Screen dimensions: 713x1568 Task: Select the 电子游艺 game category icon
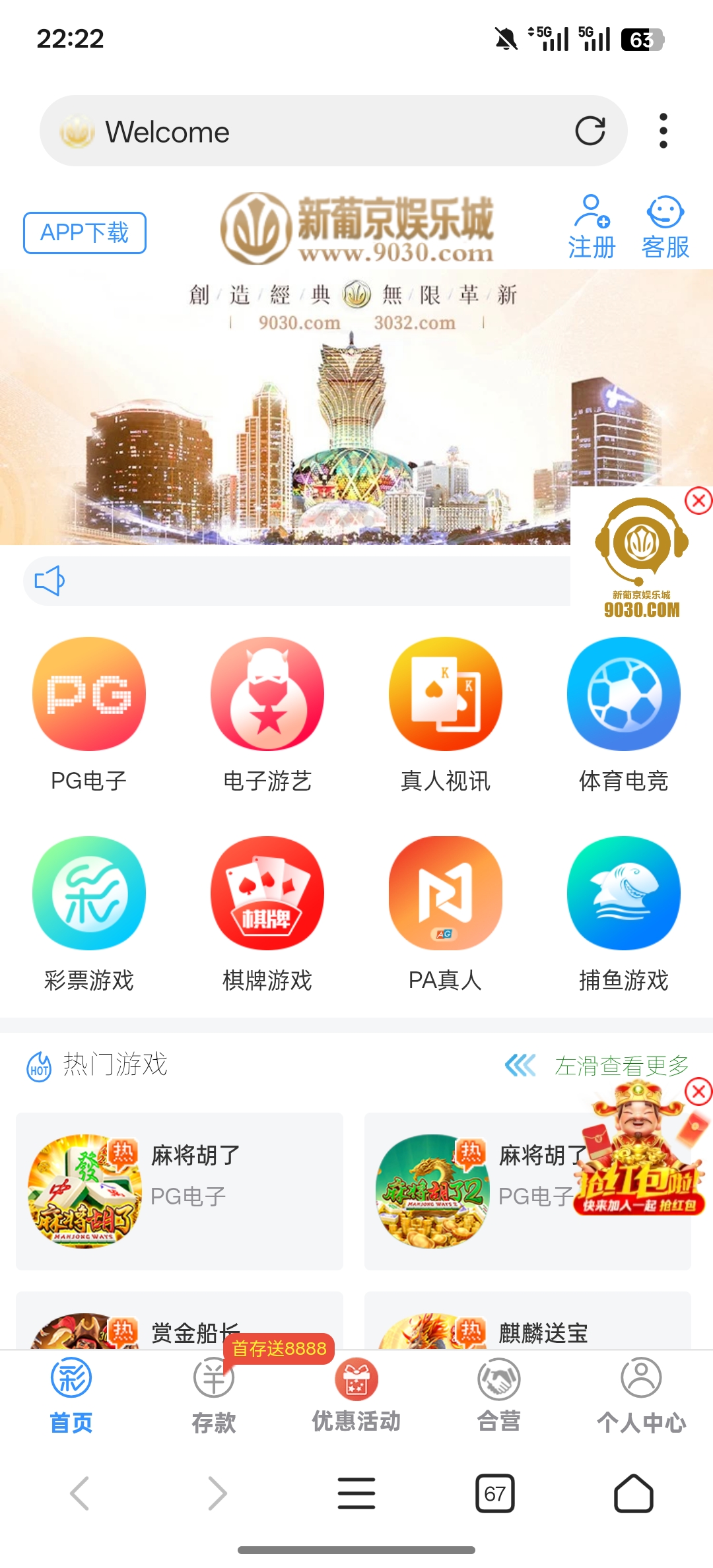267,694
